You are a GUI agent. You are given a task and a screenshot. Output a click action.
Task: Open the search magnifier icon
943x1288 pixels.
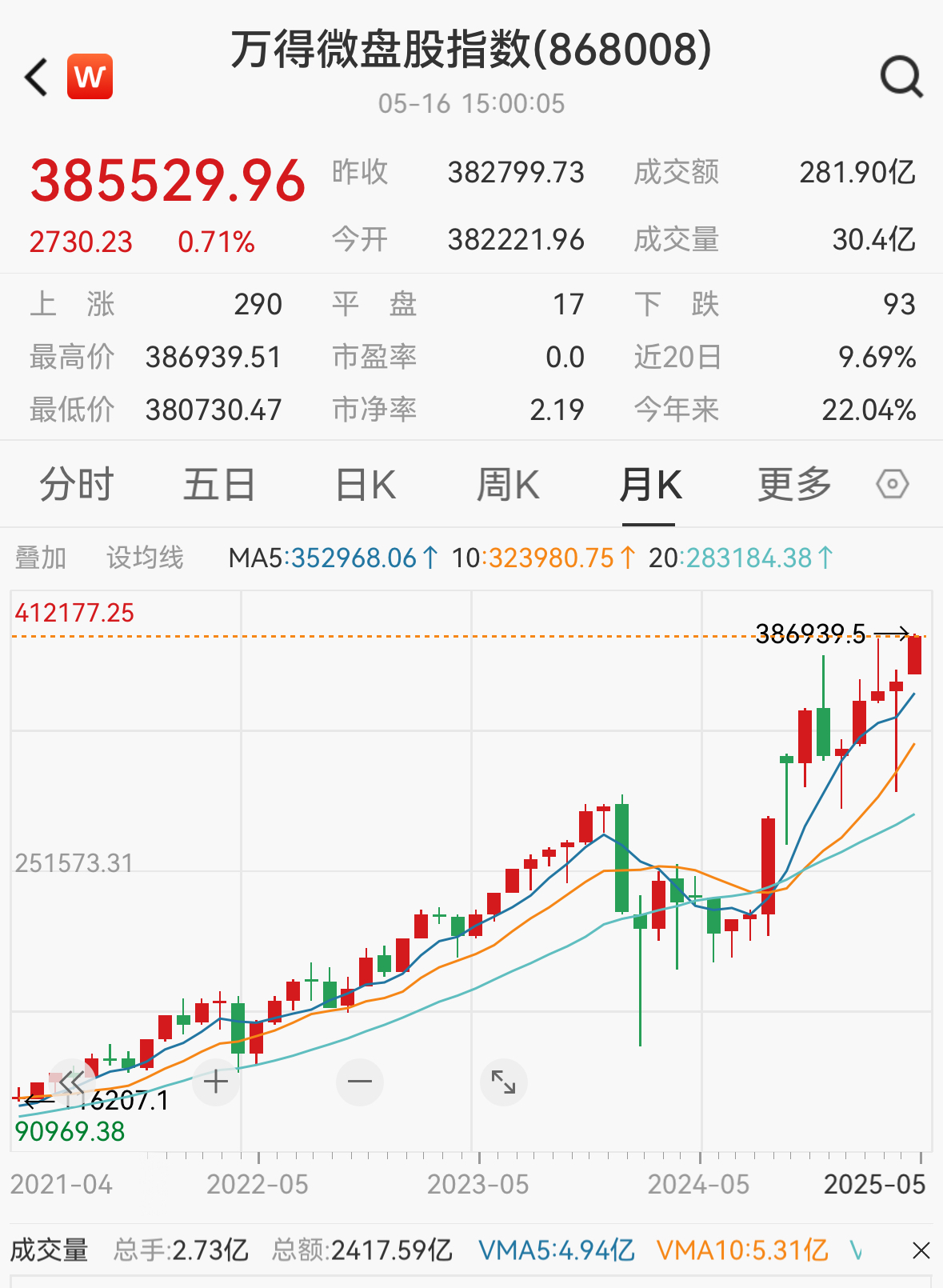[901, 78]
